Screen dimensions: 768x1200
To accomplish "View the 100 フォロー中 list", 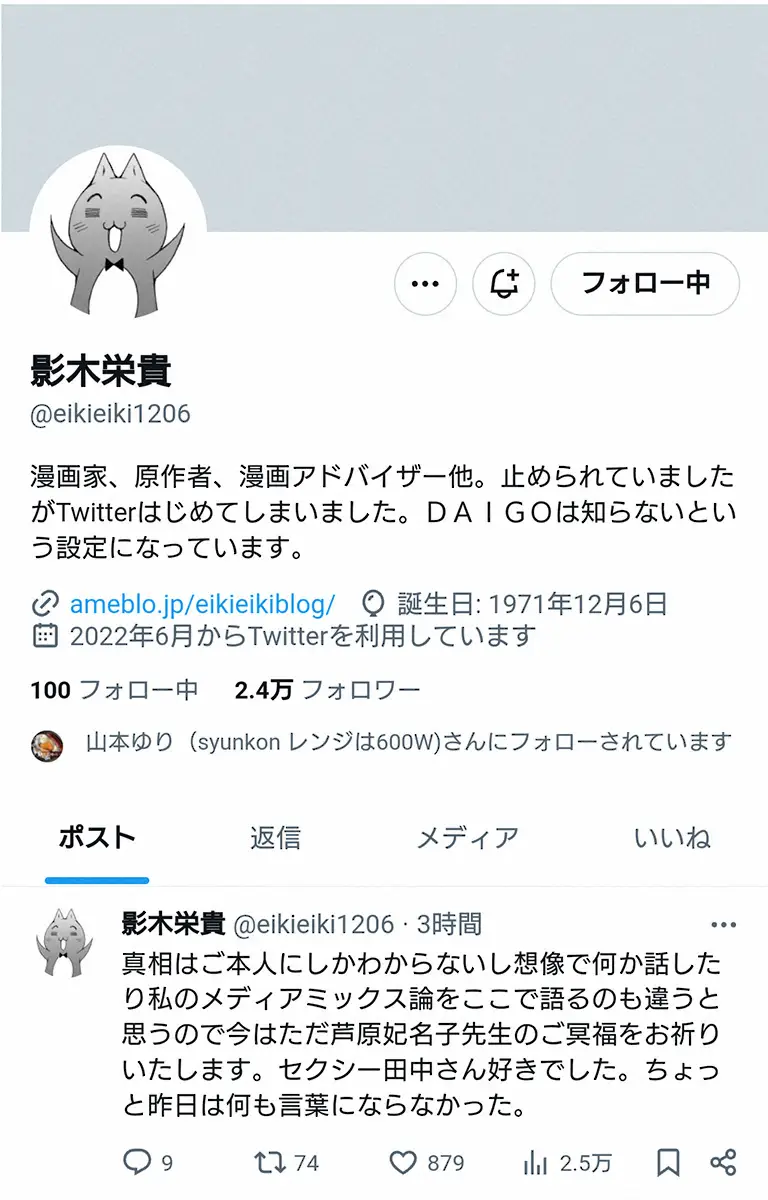I will [x=114, y=689].
